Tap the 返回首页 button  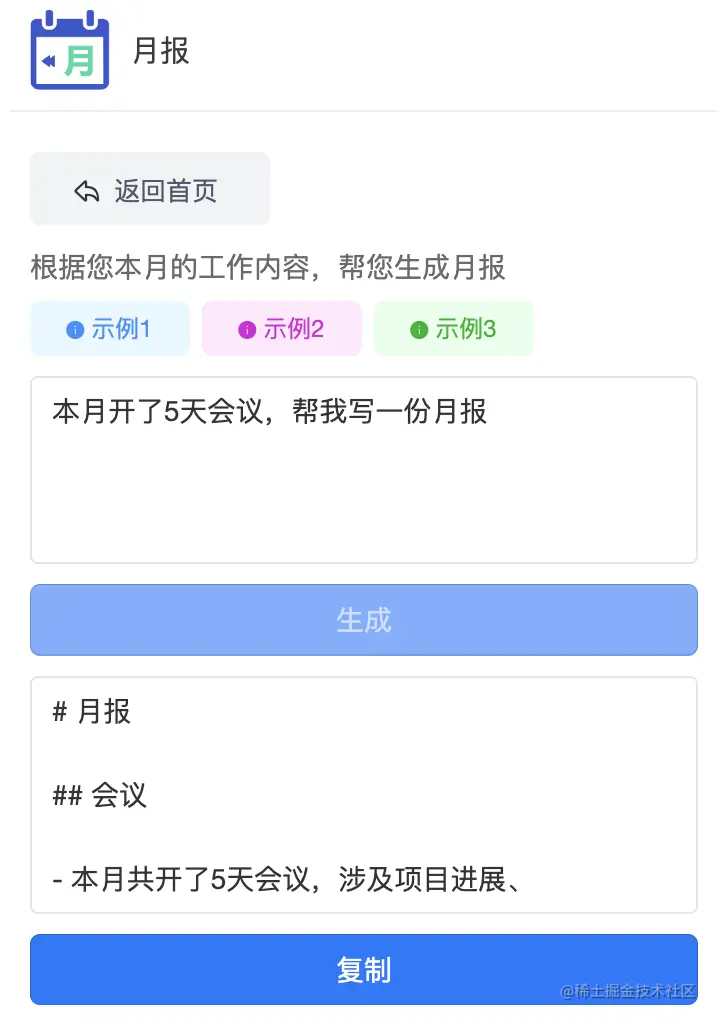click(150, 190)
